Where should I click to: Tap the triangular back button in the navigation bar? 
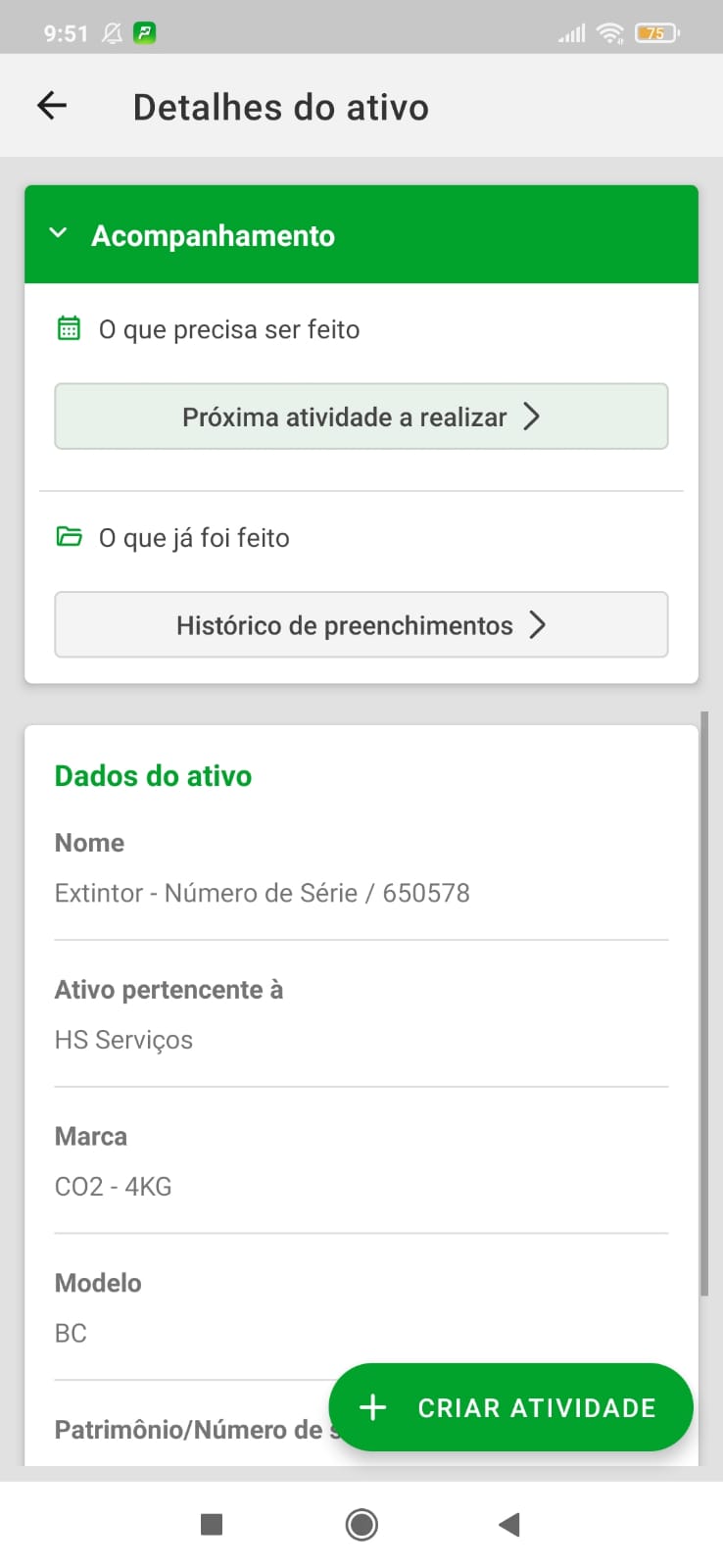point(508,1524)
